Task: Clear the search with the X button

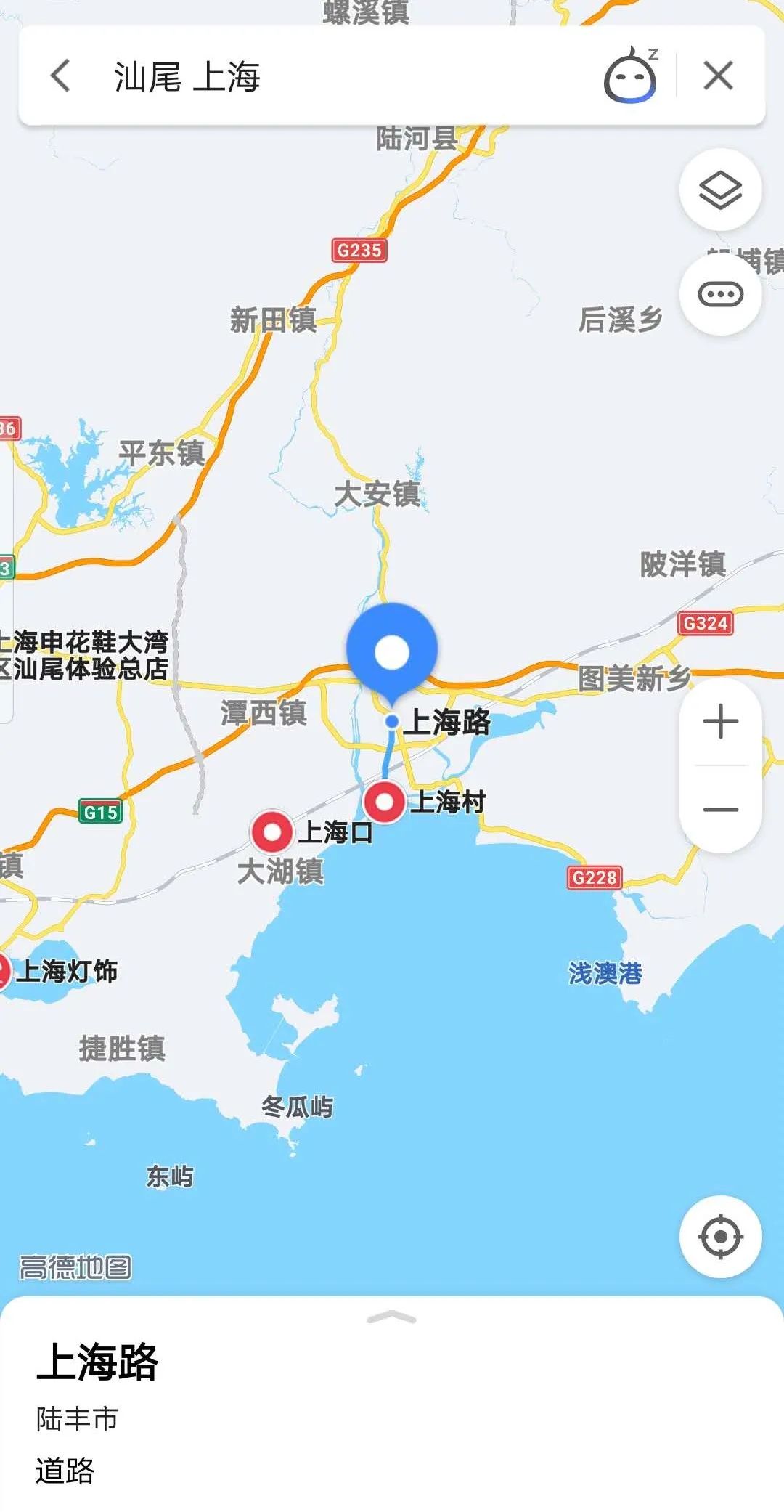Action: click(718, 76)
